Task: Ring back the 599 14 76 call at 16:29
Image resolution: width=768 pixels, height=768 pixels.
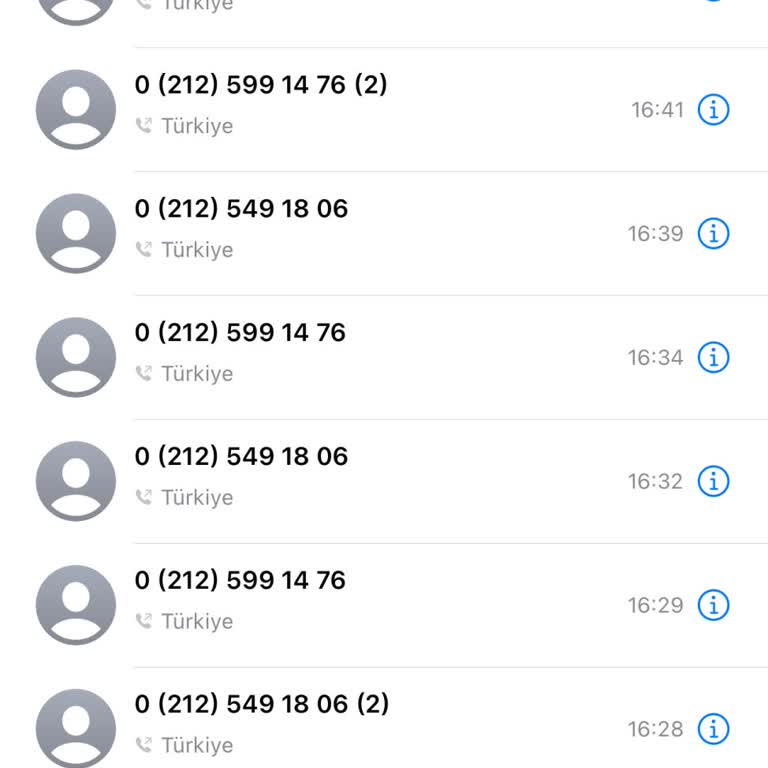Action: [240, 581]
